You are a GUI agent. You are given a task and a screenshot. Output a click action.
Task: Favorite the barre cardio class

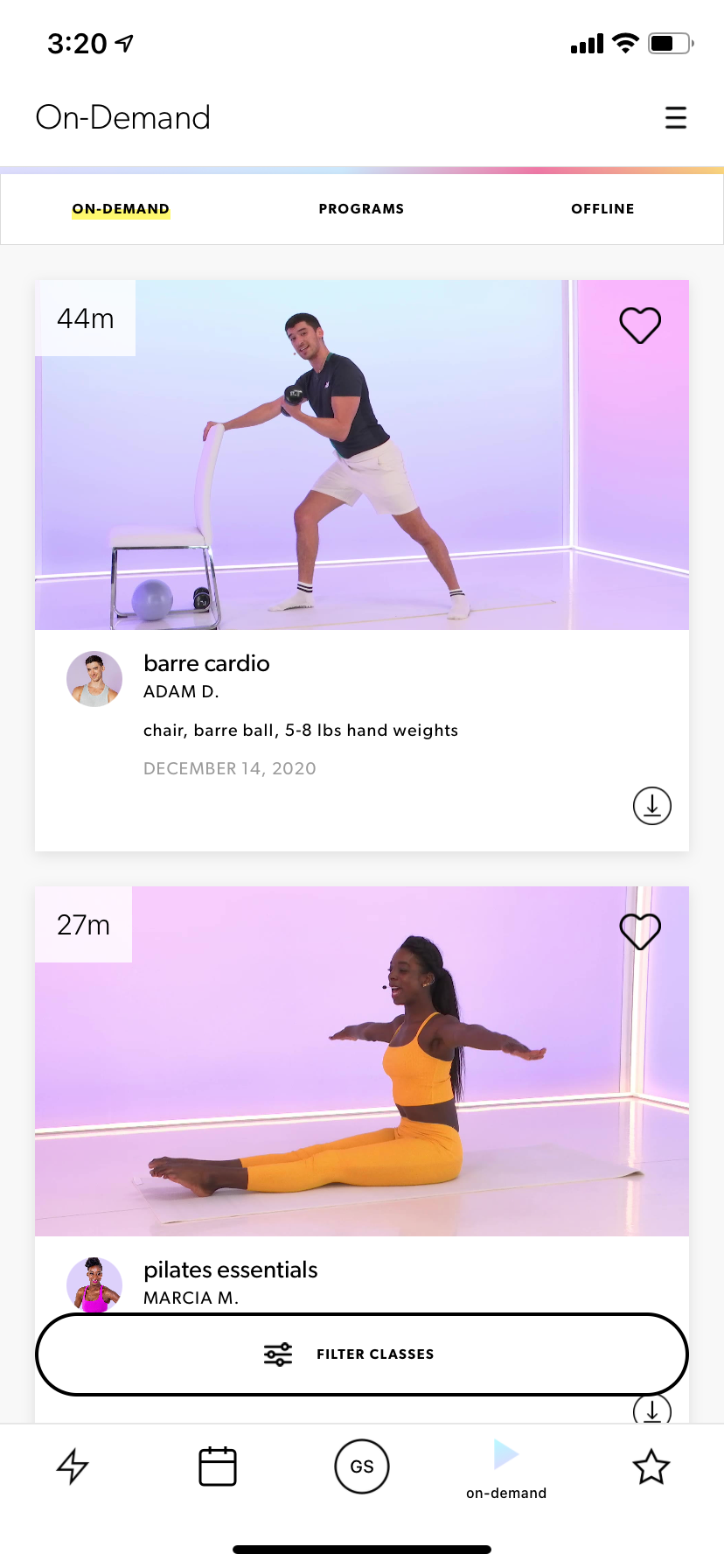[640, 325]
